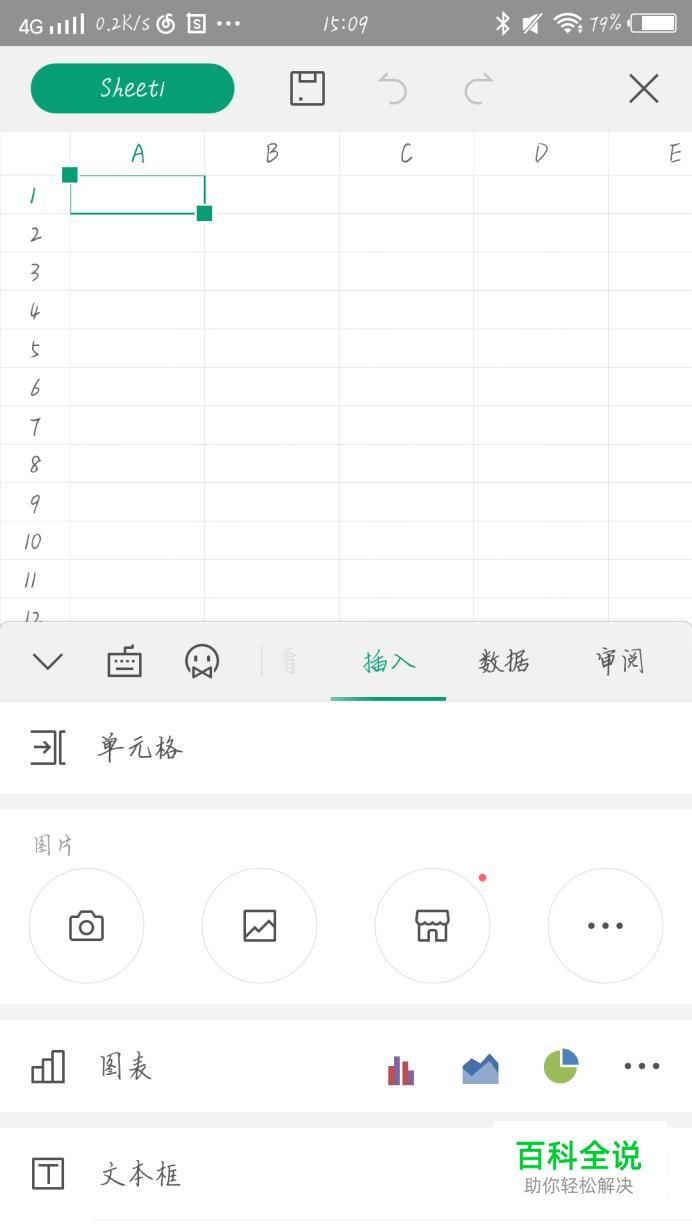Open the picture store icon

pyautogui.click(x=432, y=926)
